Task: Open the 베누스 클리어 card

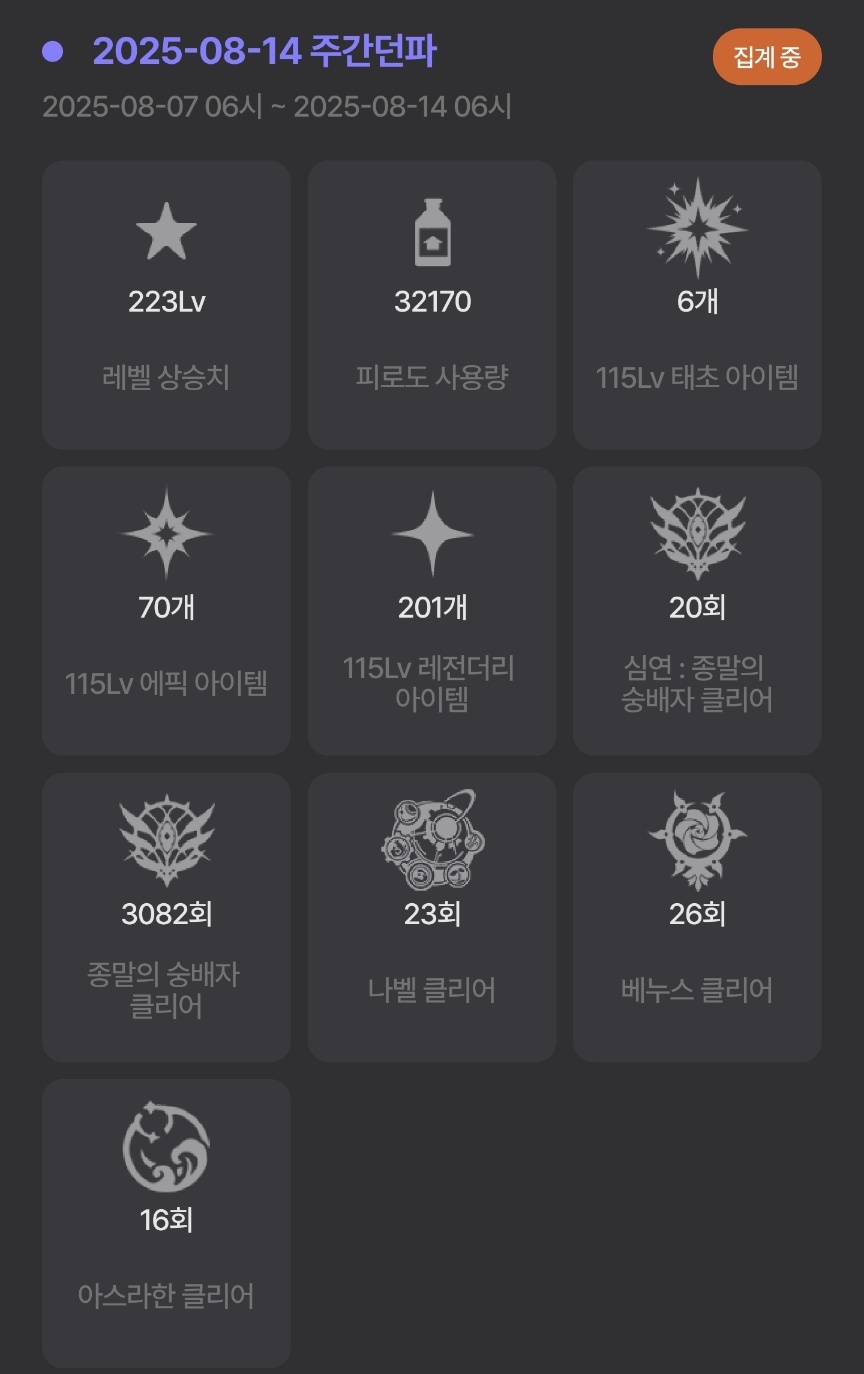Action: [697, 917]
